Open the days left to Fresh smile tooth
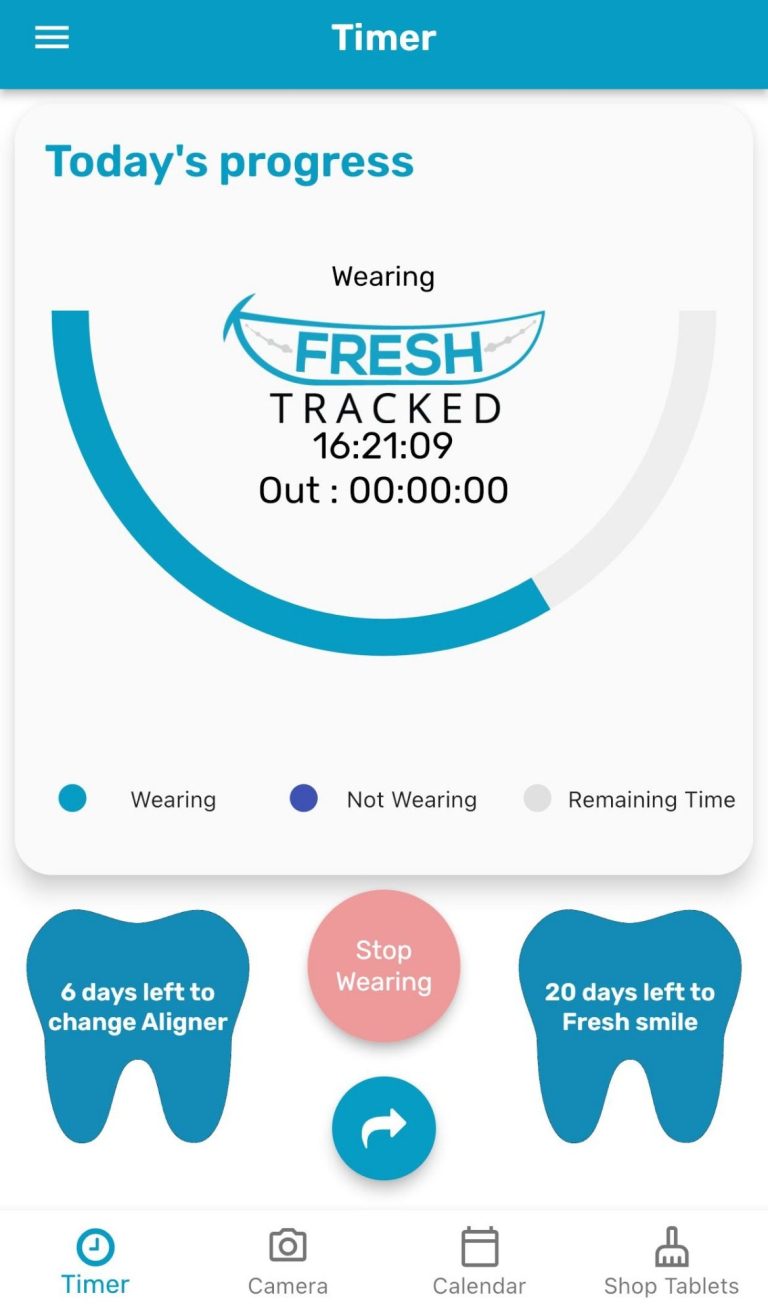This screenshot has height=1314, width=768. [x=630, y=1008]
